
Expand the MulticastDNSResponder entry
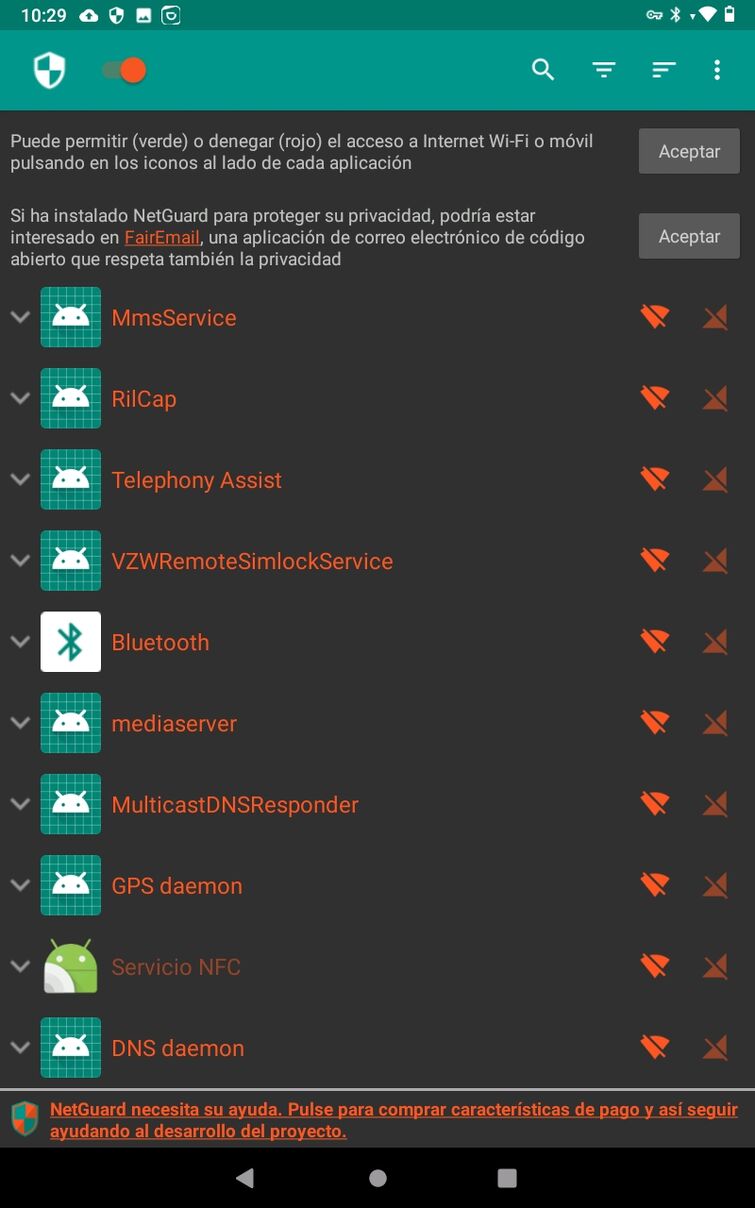pos(20,804)
